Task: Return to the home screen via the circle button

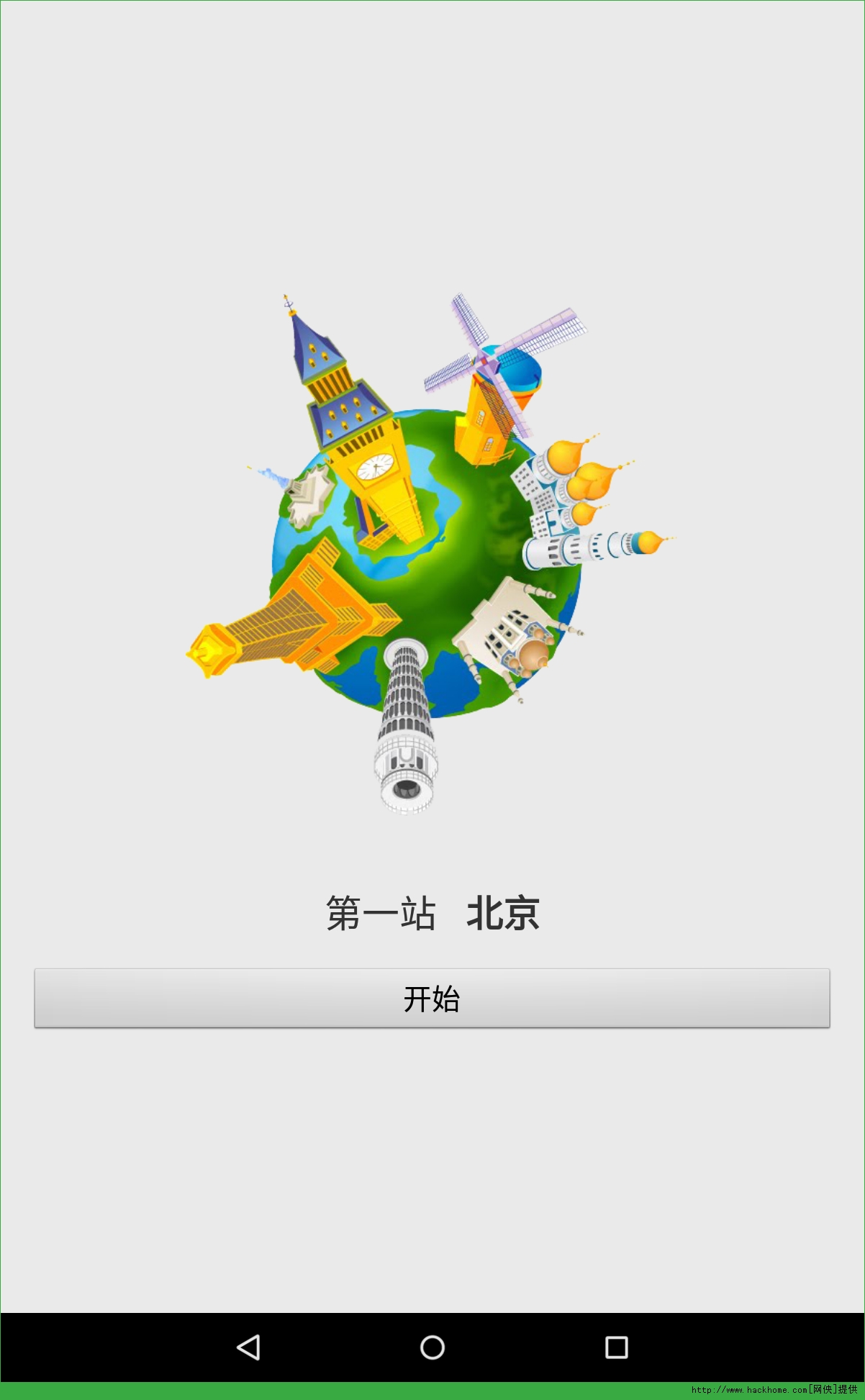Action: (432, 1347)
